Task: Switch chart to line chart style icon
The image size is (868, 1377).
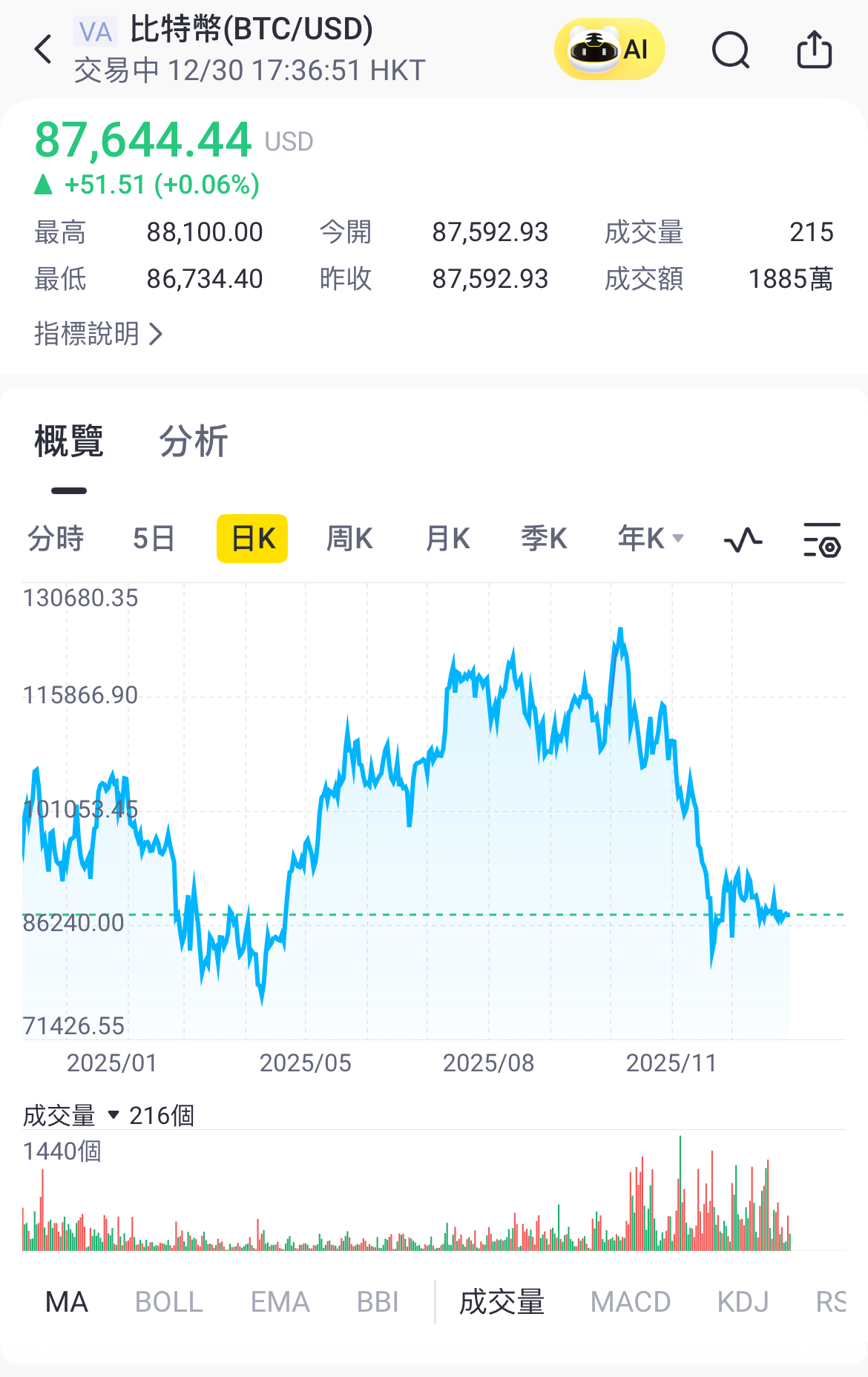Action: [x=743, y=539]
